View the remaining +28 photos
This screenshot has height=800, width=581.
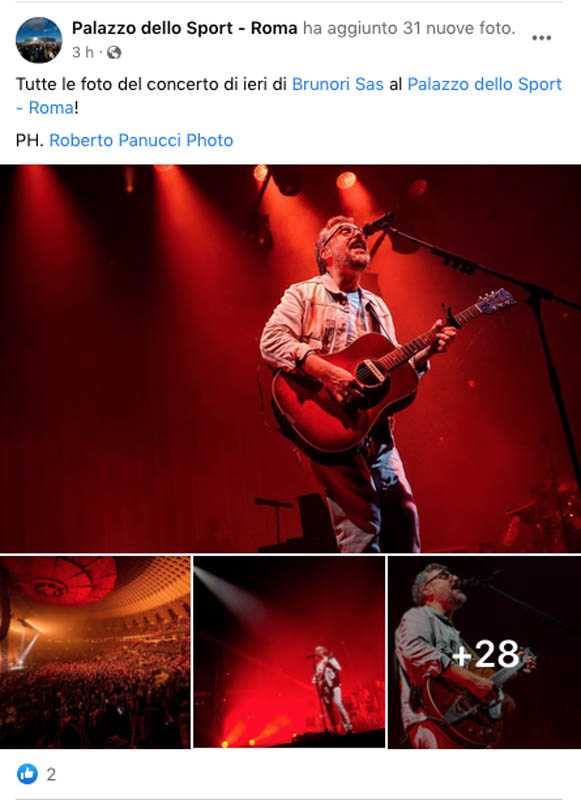click(x=485, y=652)
